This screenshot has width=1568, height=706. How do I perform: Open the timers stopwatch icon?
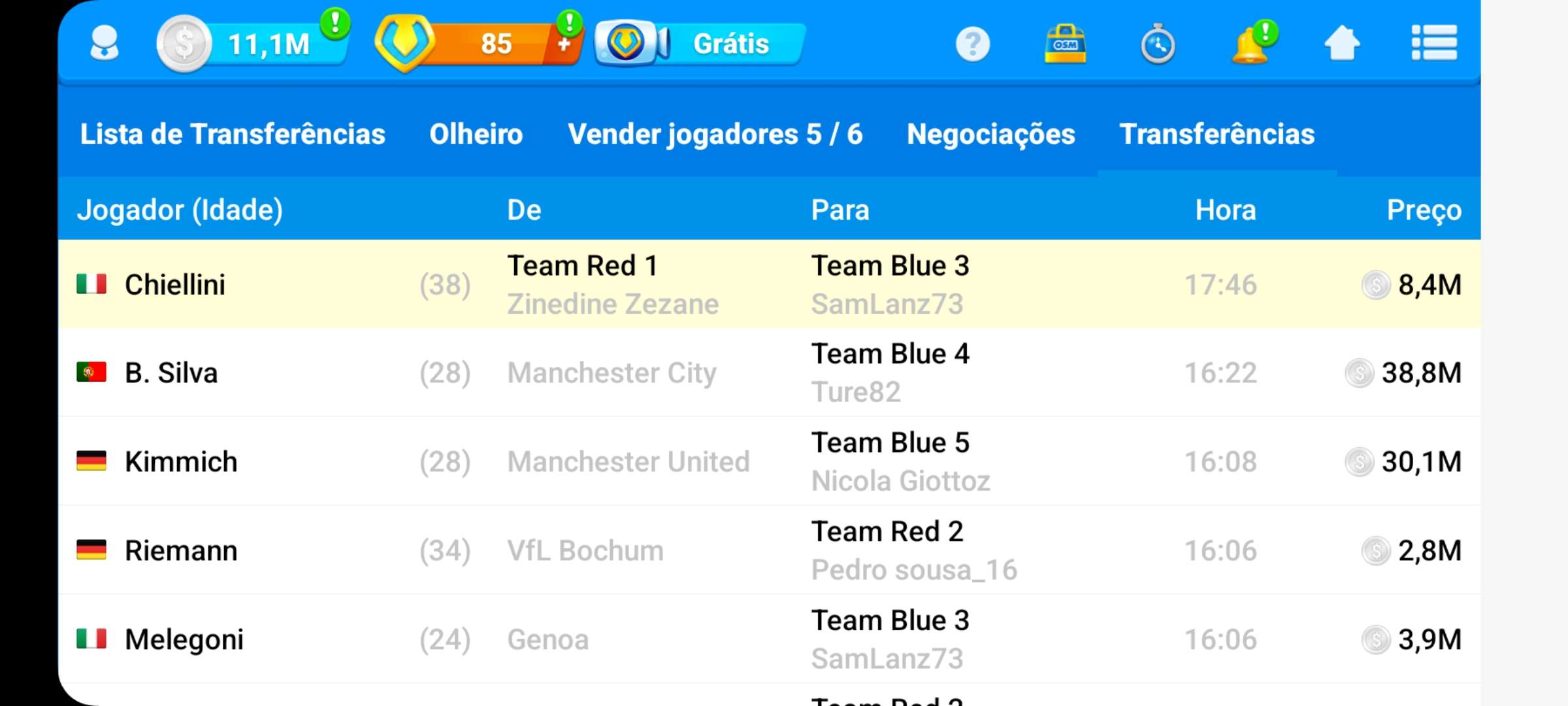[x=1158, y=44]
